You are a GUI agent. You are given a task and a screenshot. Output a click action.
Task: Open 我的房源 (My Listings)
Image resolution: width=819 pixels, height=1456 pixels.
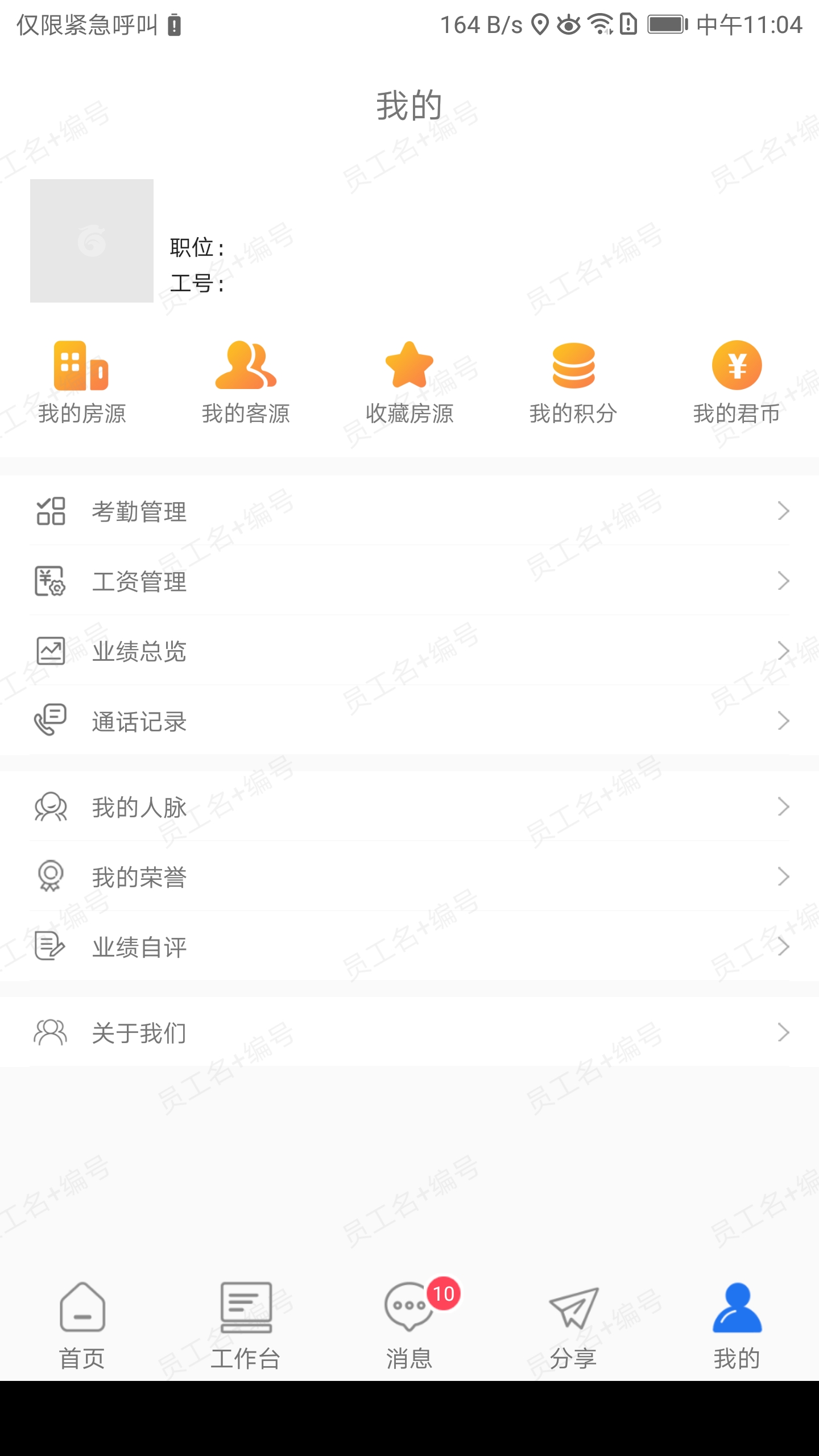coord(82,382)
